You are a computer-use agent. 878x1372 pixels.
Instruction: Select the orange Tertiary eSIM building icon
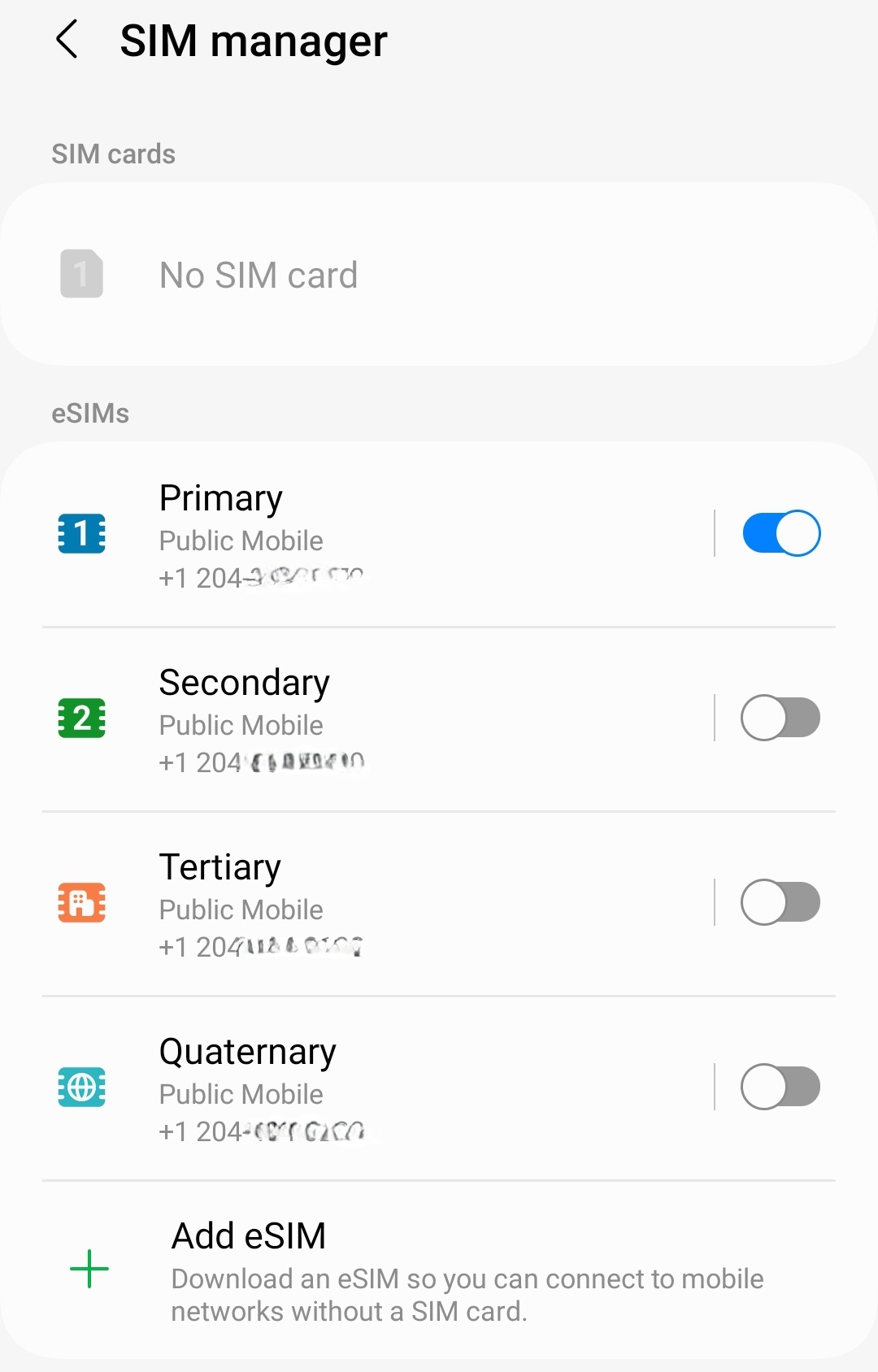[81, 902]
